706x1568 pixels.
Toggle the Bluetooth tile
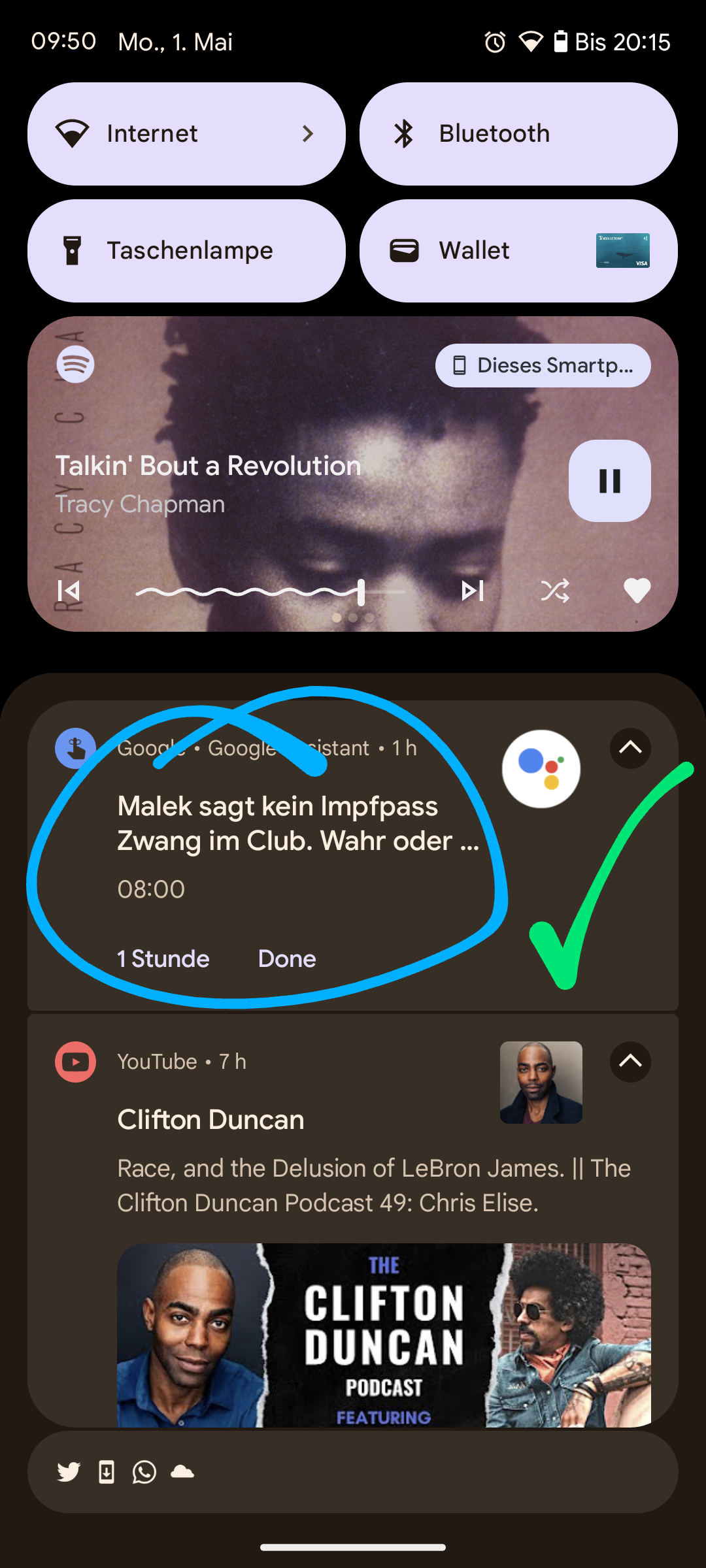point(518,134)
